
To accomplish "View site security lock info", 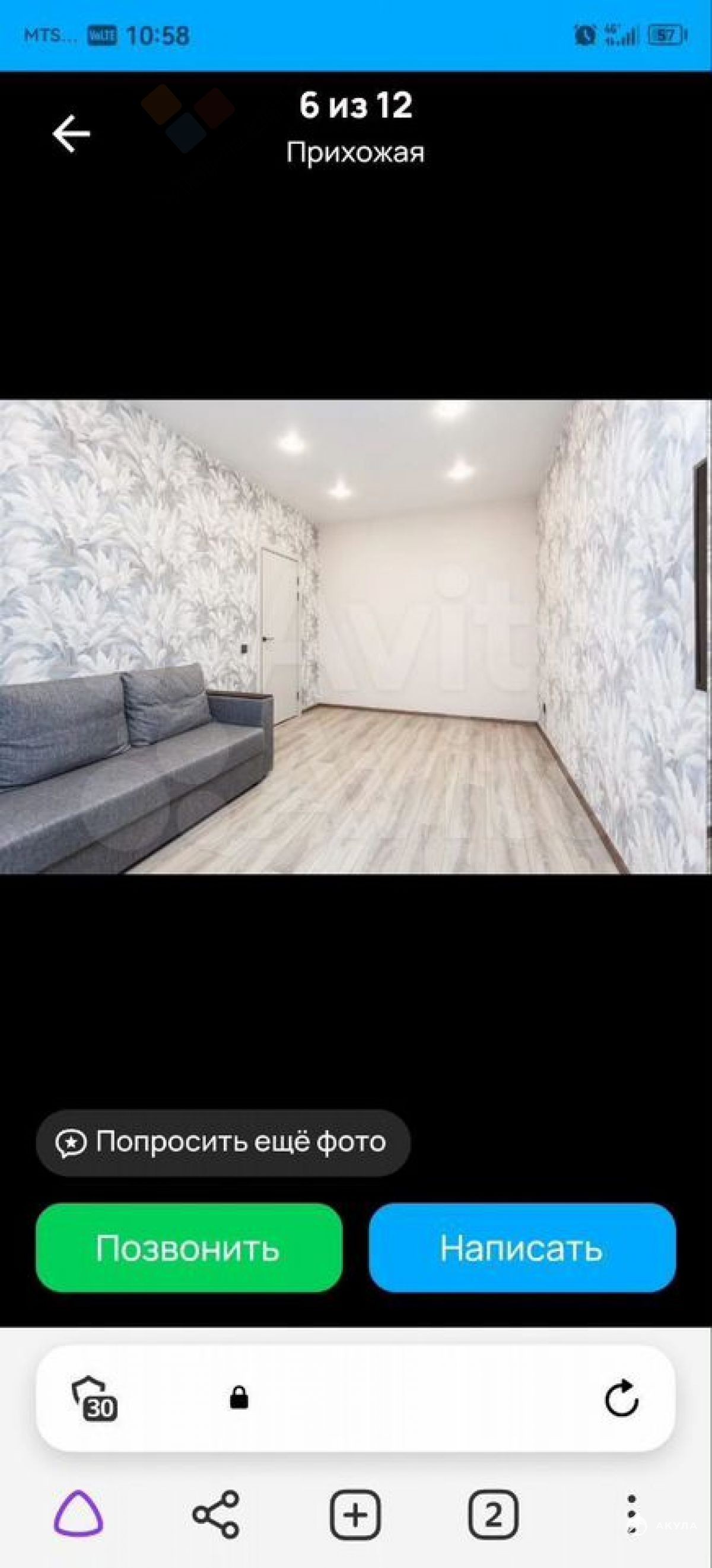I will pos(239,1398).
